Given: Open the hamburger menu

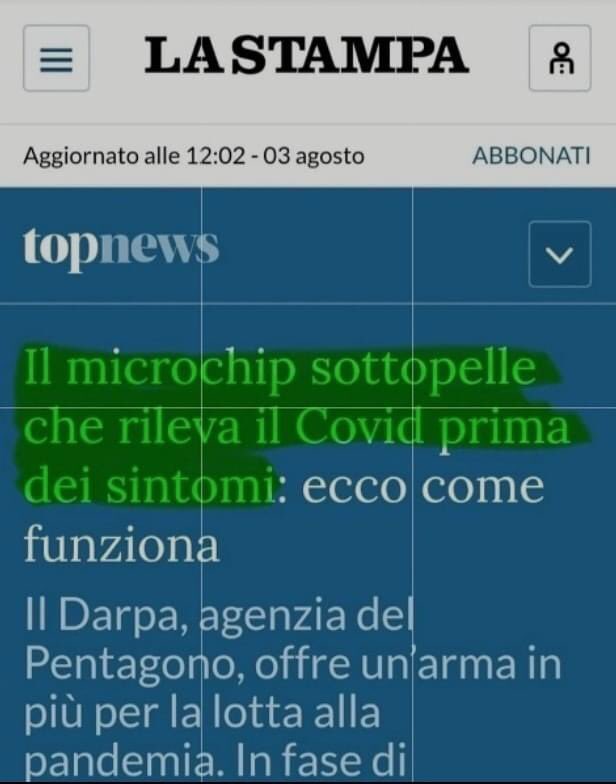Looking at the screenshot, I should click(x=56, y=59).
